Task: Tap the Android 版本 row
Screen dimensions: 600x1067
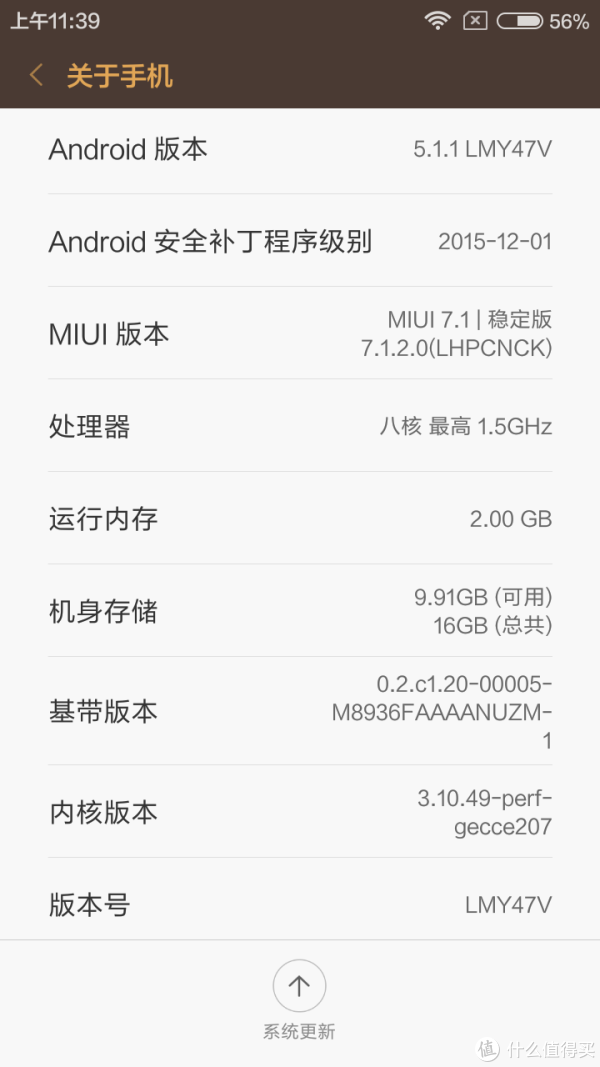Action: coord(300,150)
